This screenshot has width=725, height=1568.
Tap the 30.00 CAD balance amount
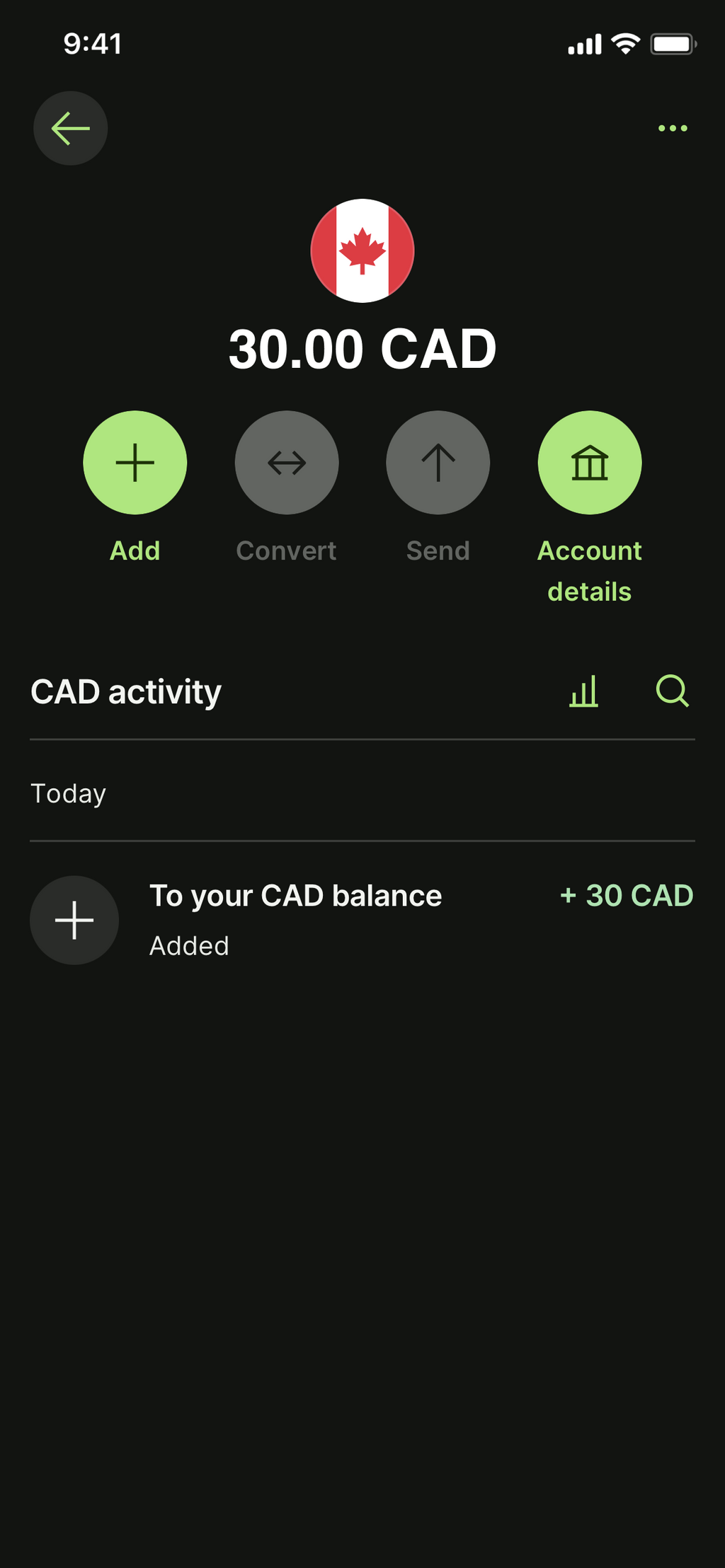click(362, 348)
